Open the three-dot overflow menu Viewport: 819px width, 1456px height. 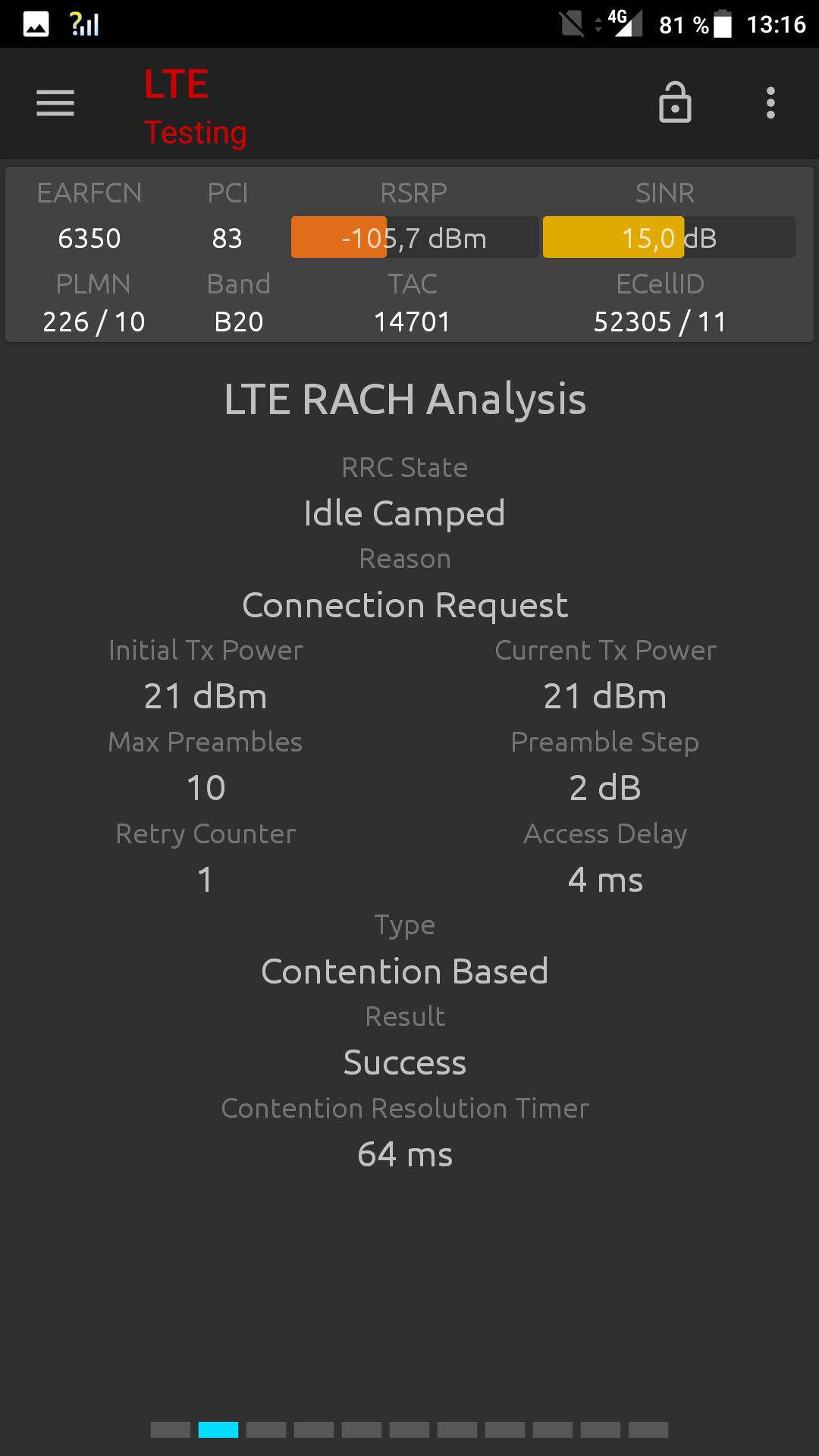coord(770,103)
